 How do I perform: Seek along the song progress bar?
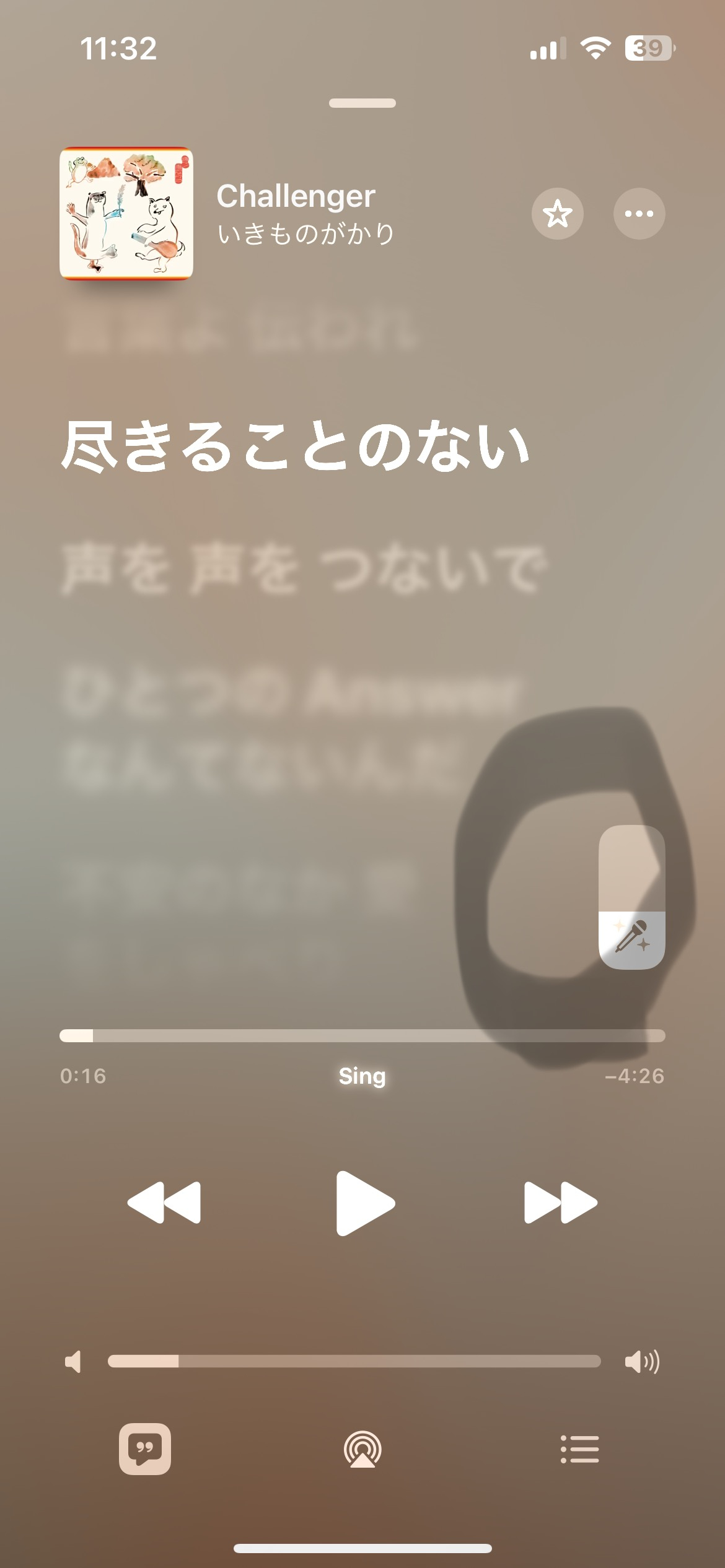click(362, 1035)
